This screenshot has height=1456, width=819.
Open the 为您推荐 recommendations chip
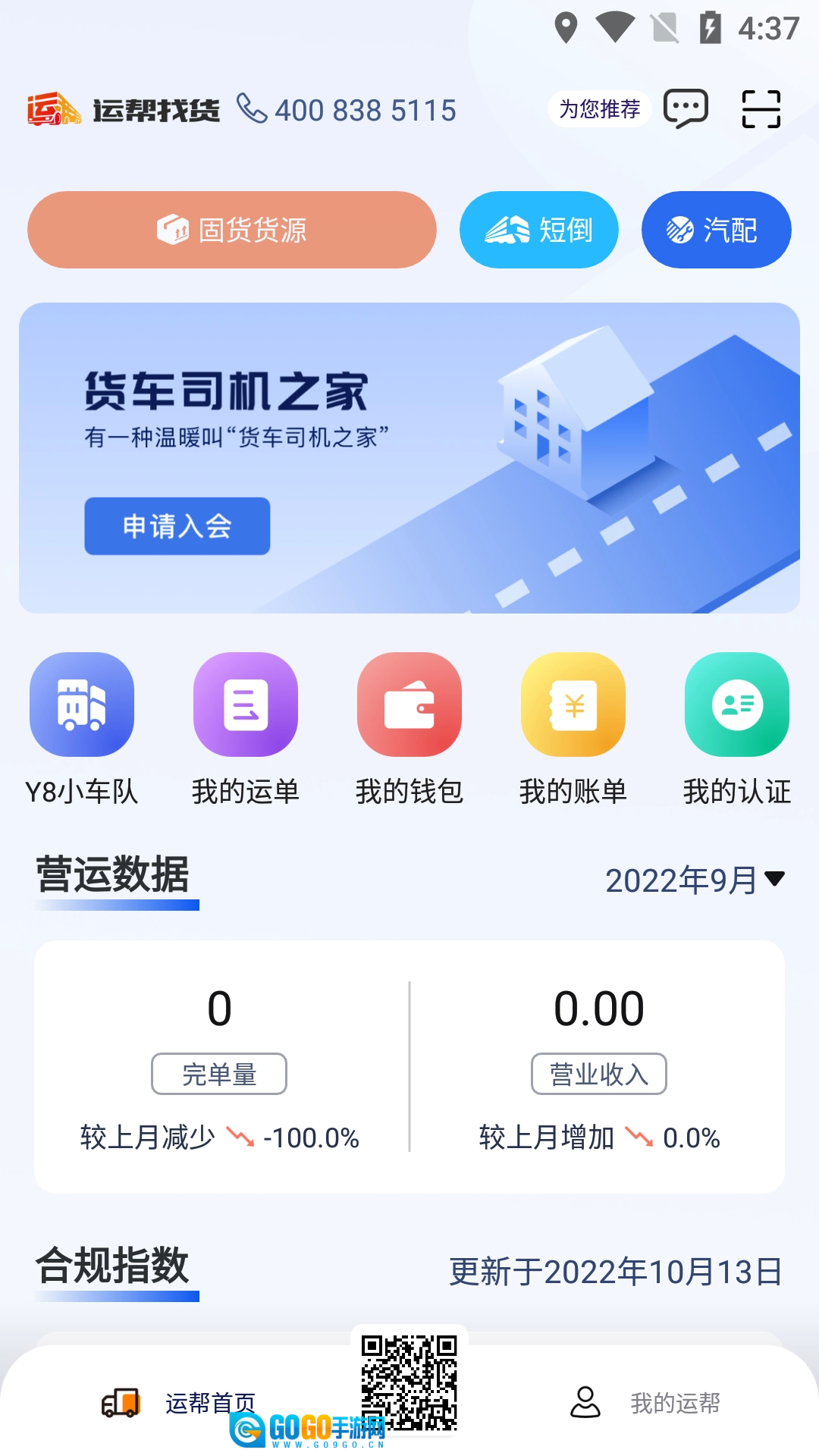point(599,109)
